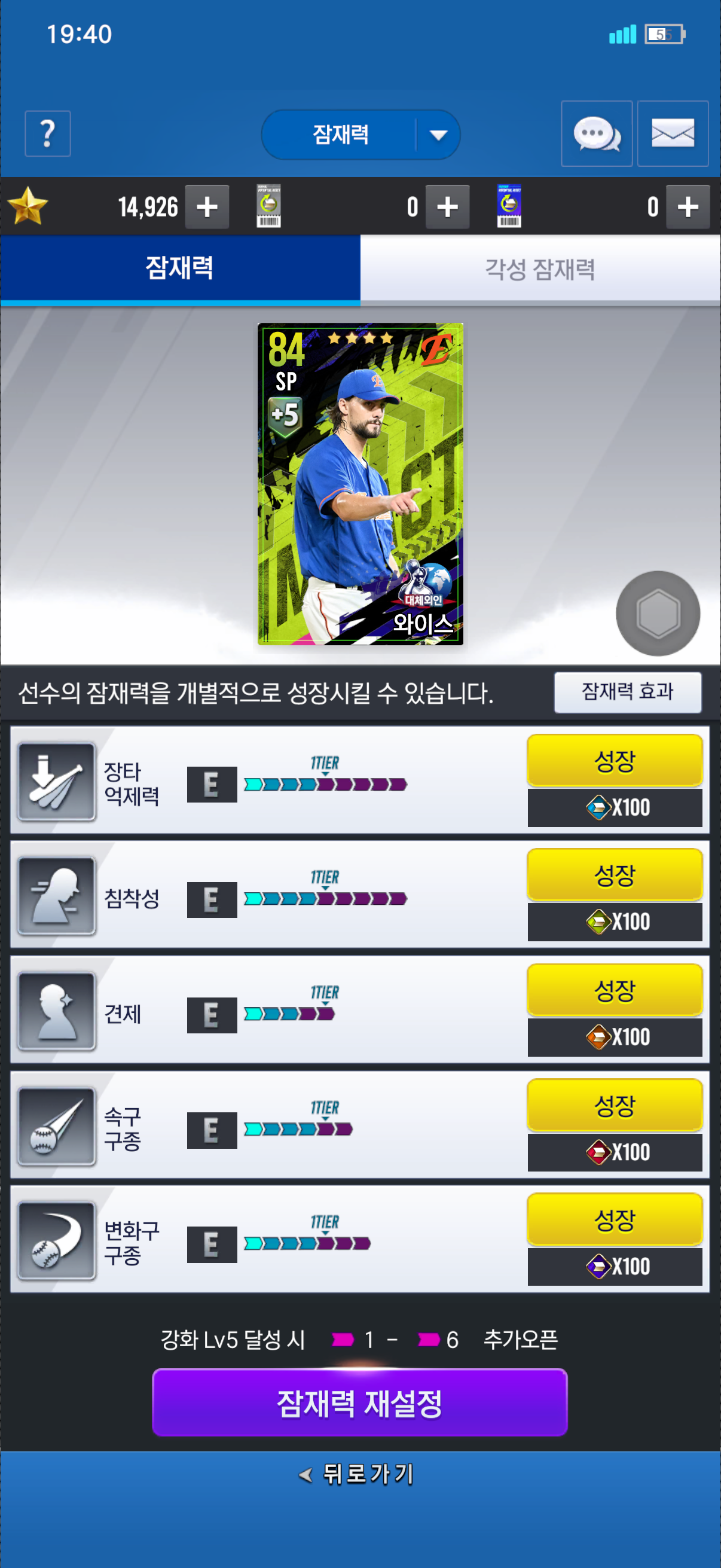
Task: Open the chat bubbles icon
Action: [596, 133]
